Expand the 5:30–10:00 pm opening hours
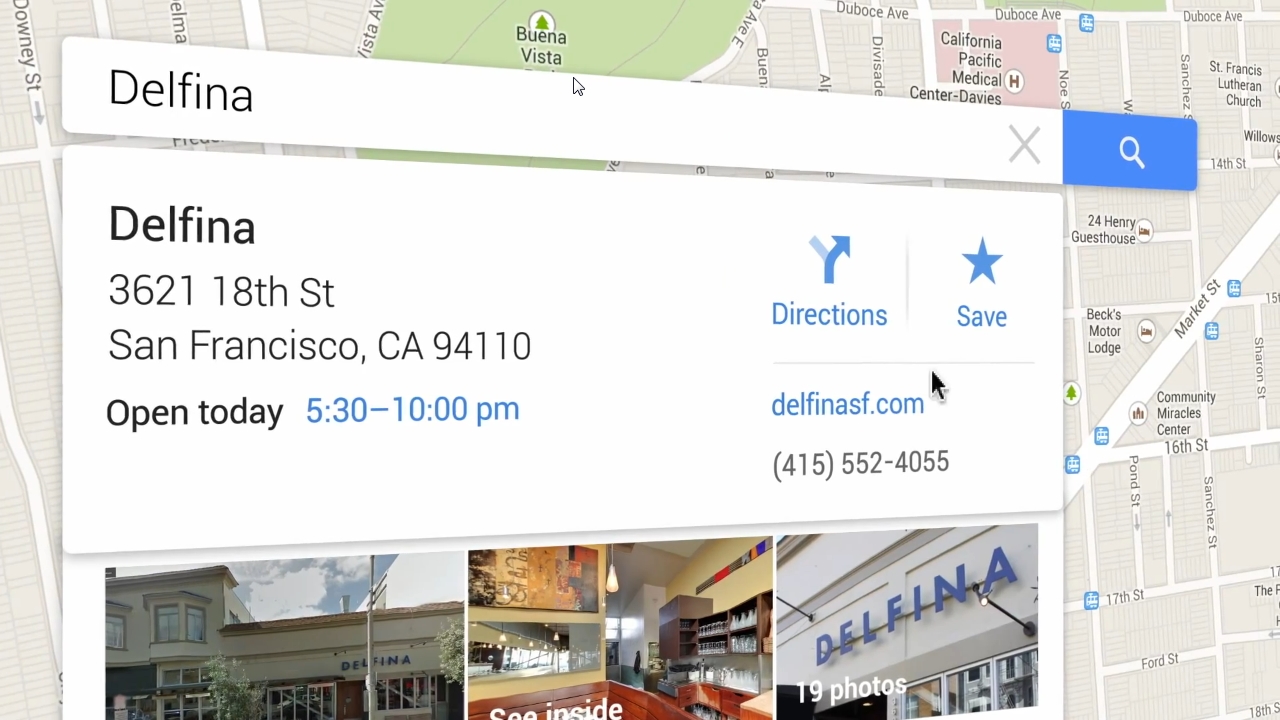 click(412, 409)
